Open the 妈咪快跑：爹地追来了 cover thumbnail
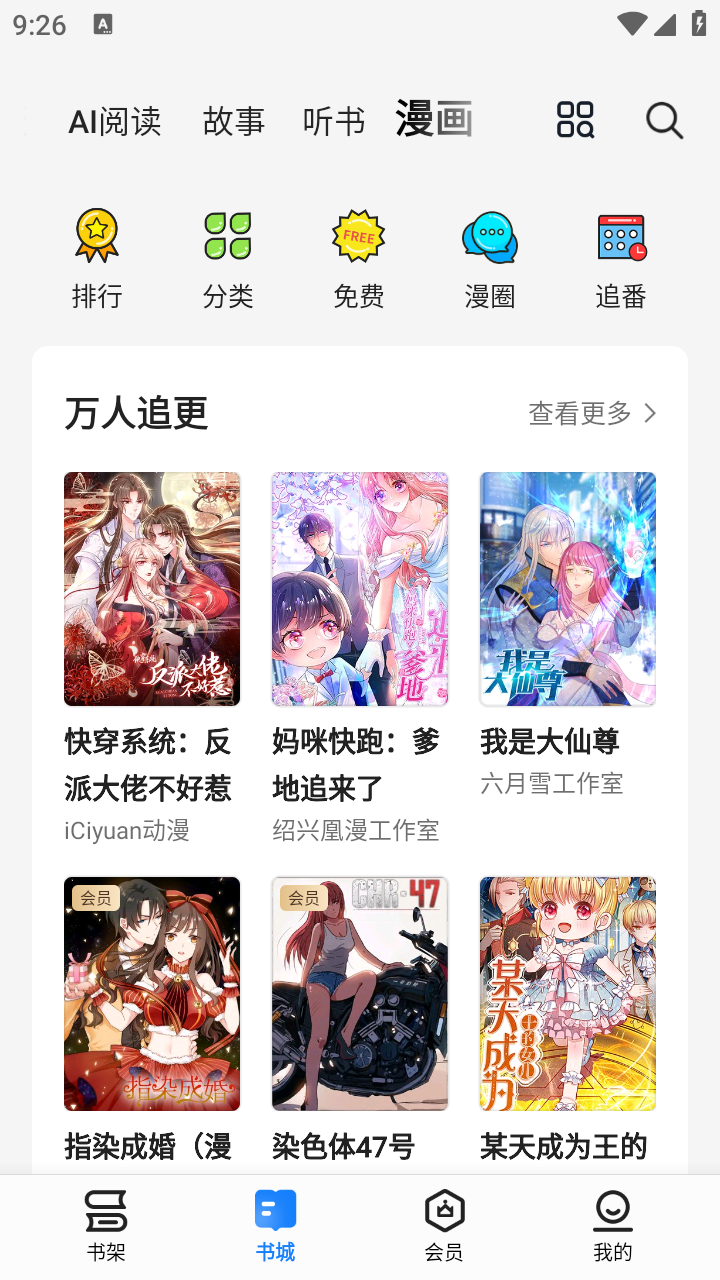This screenshot has width=720, height=1280. (360, 588)
